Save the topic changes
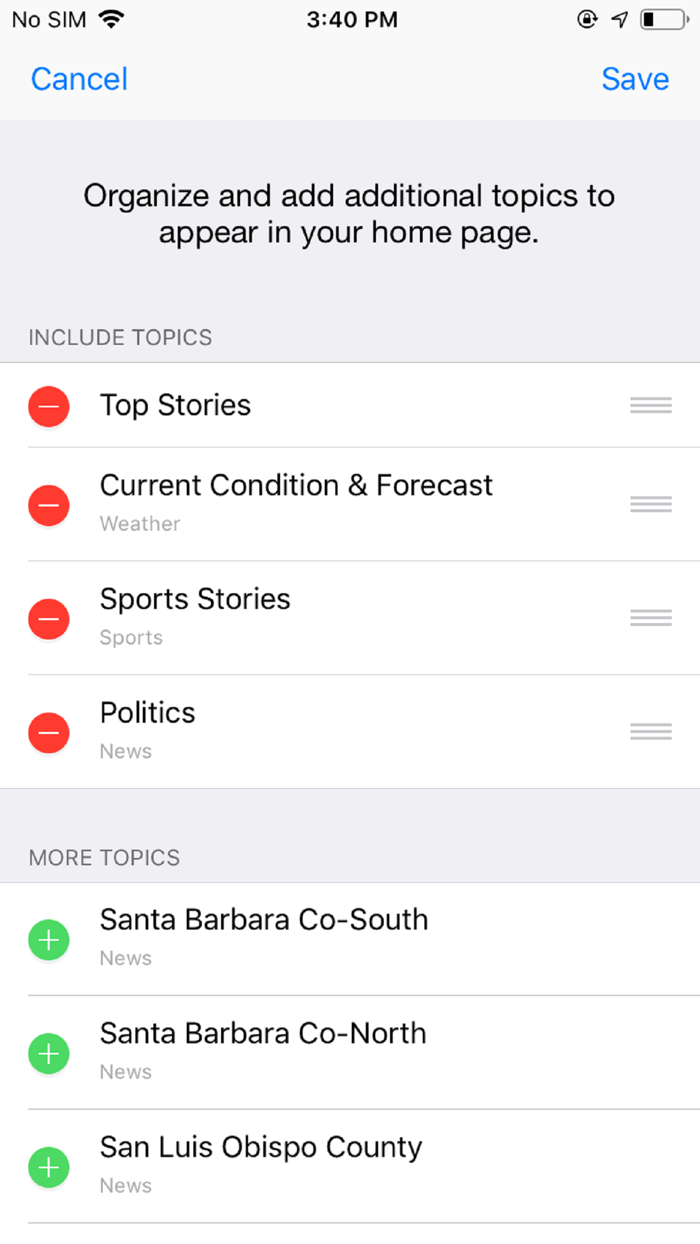 (x=635, y=79)
